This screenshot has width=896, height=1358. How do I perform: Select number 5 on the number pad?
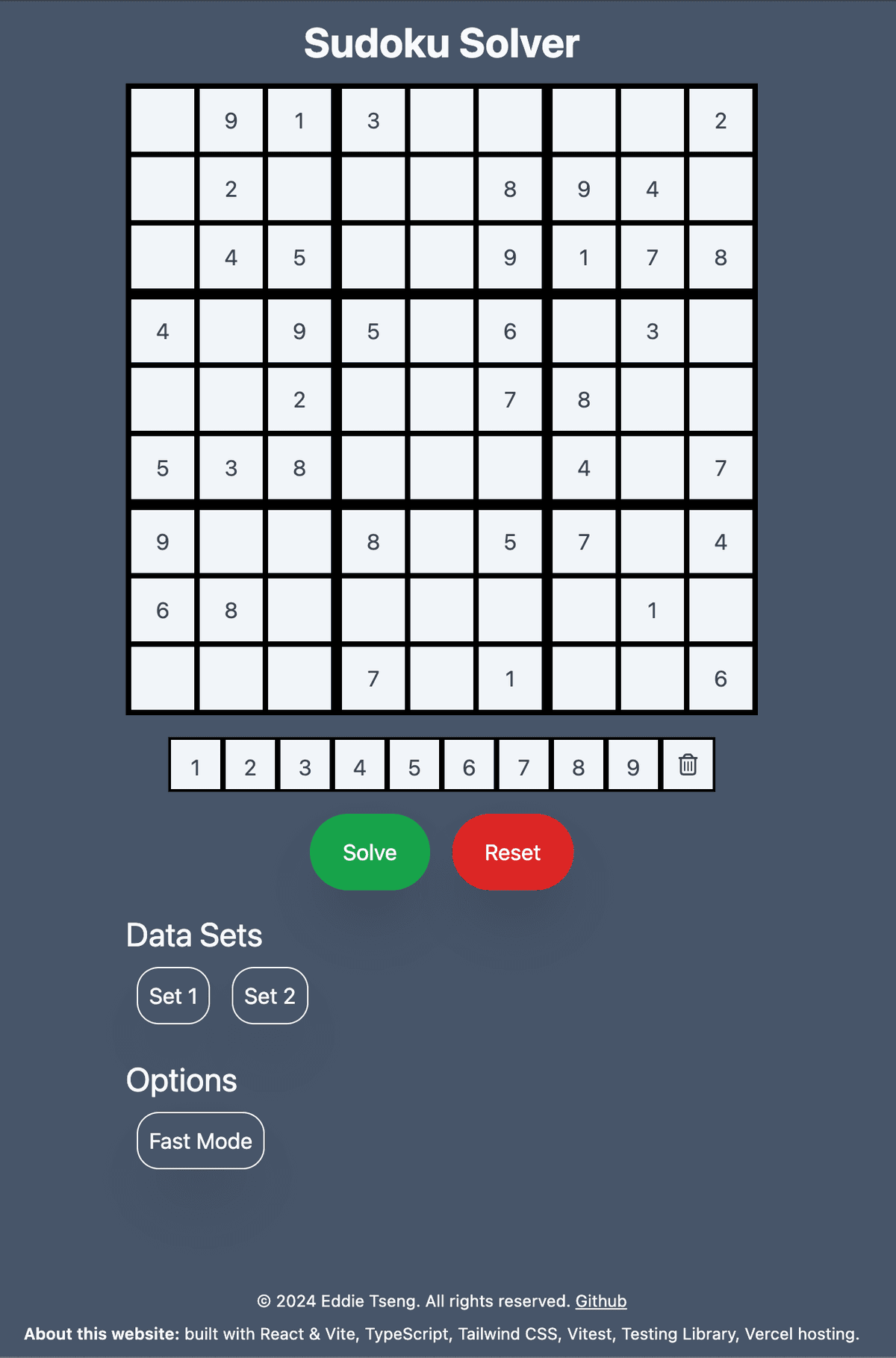click(x=414, y=764)
